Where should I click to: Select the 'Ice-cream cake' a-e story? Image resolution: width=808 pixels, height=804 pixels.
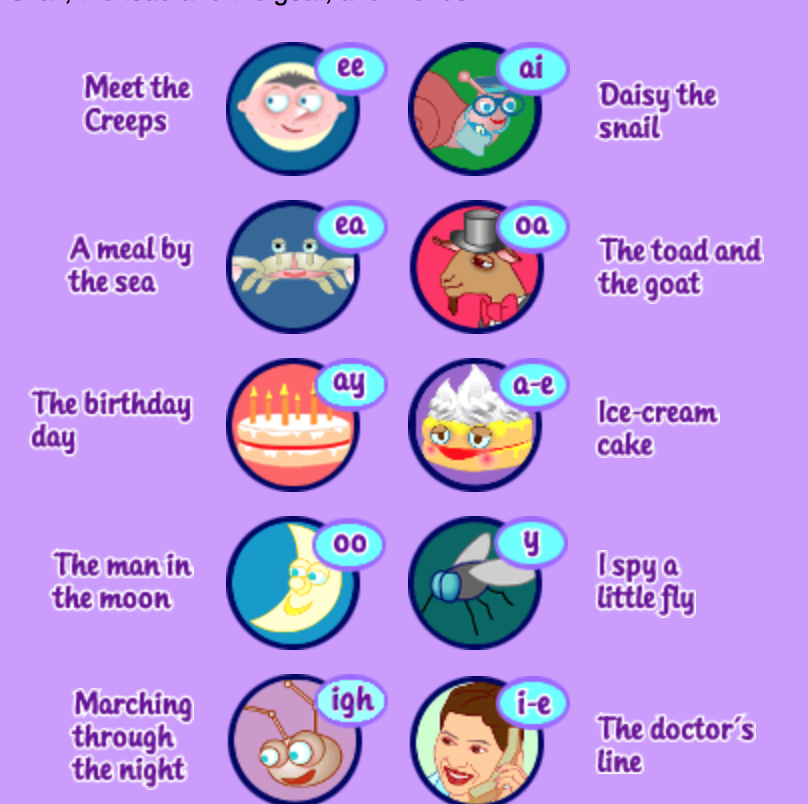coord(475,425)
